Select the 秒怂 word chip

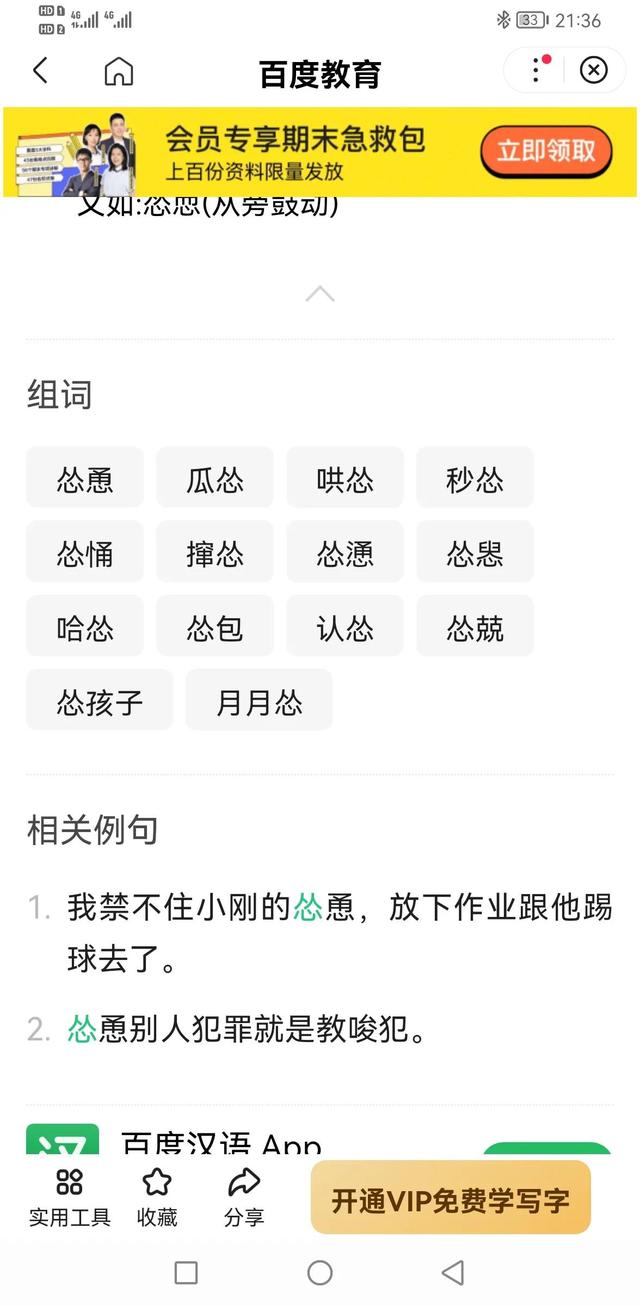click(475, 478)
